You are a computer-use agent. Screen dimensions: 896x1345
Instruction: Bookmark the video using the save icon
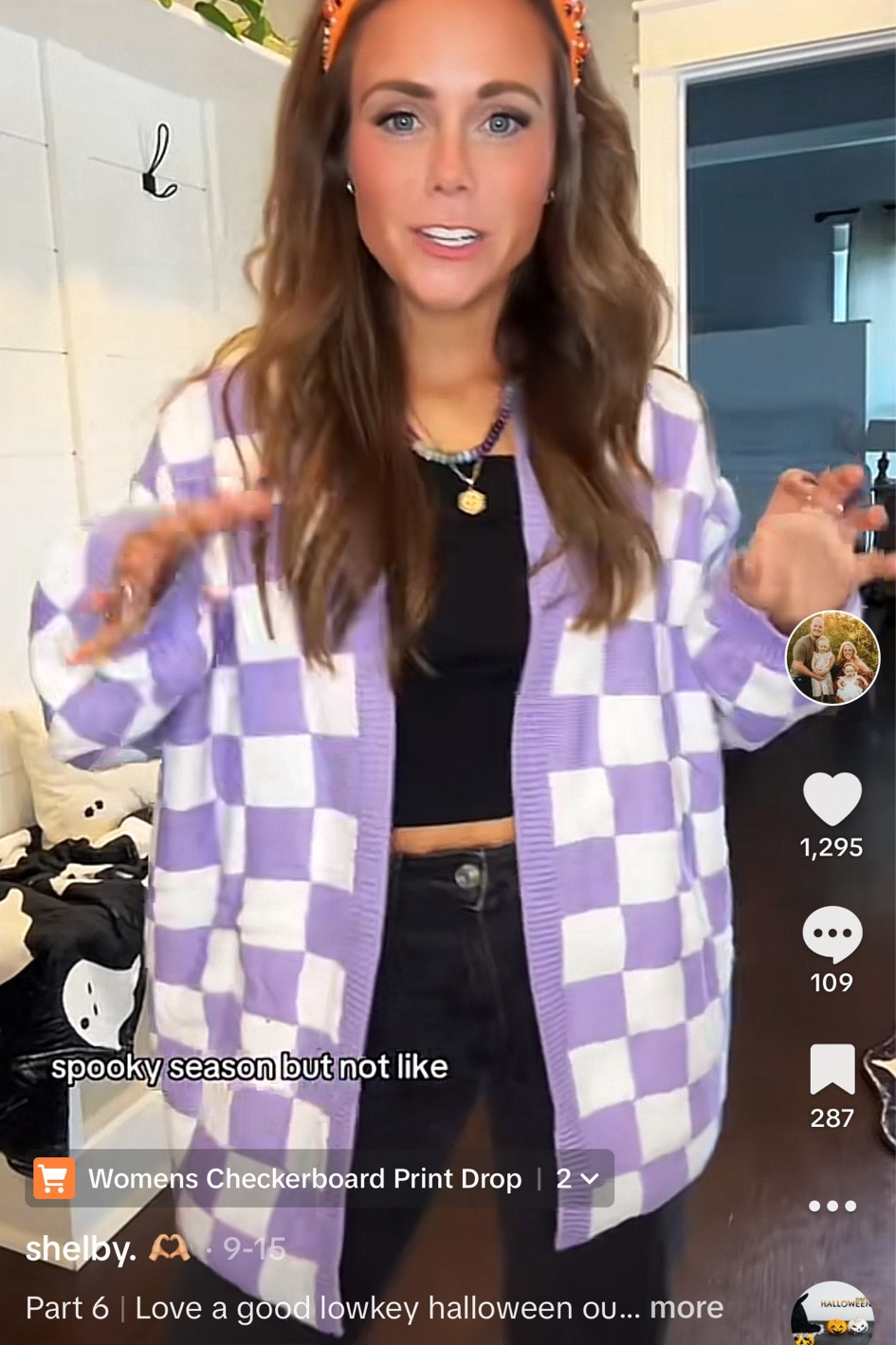832,1077
